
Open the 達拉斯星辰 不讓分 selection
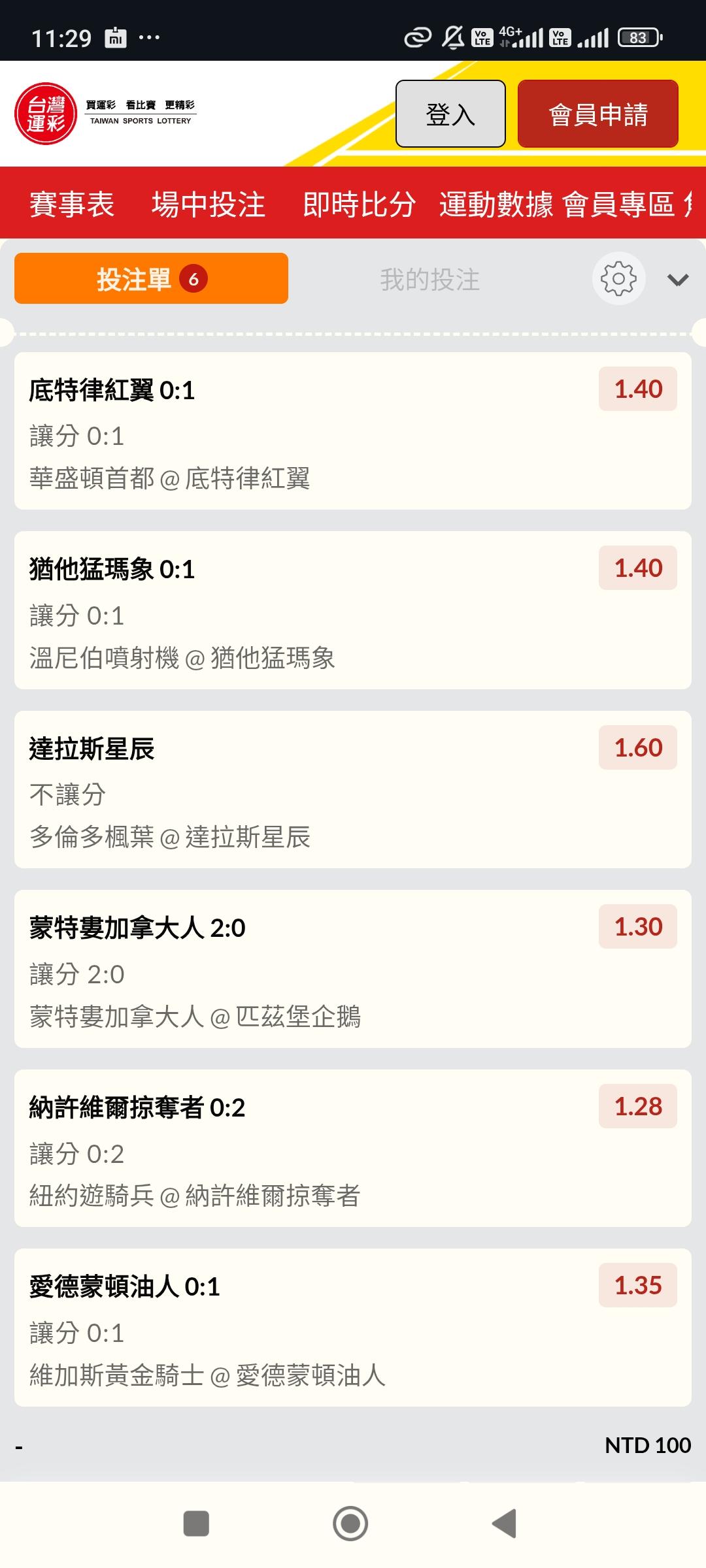pyautogui.click(x=353, y=789)
